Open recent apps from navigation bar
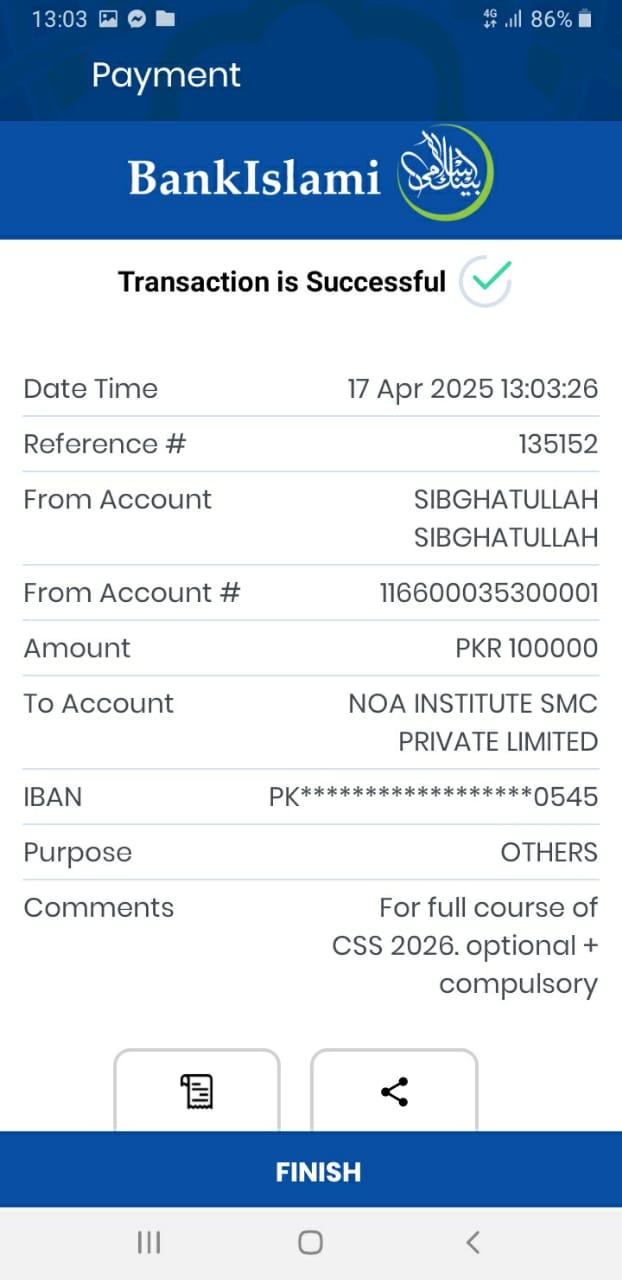622x1280 pixels. (x=149, y=1243)
